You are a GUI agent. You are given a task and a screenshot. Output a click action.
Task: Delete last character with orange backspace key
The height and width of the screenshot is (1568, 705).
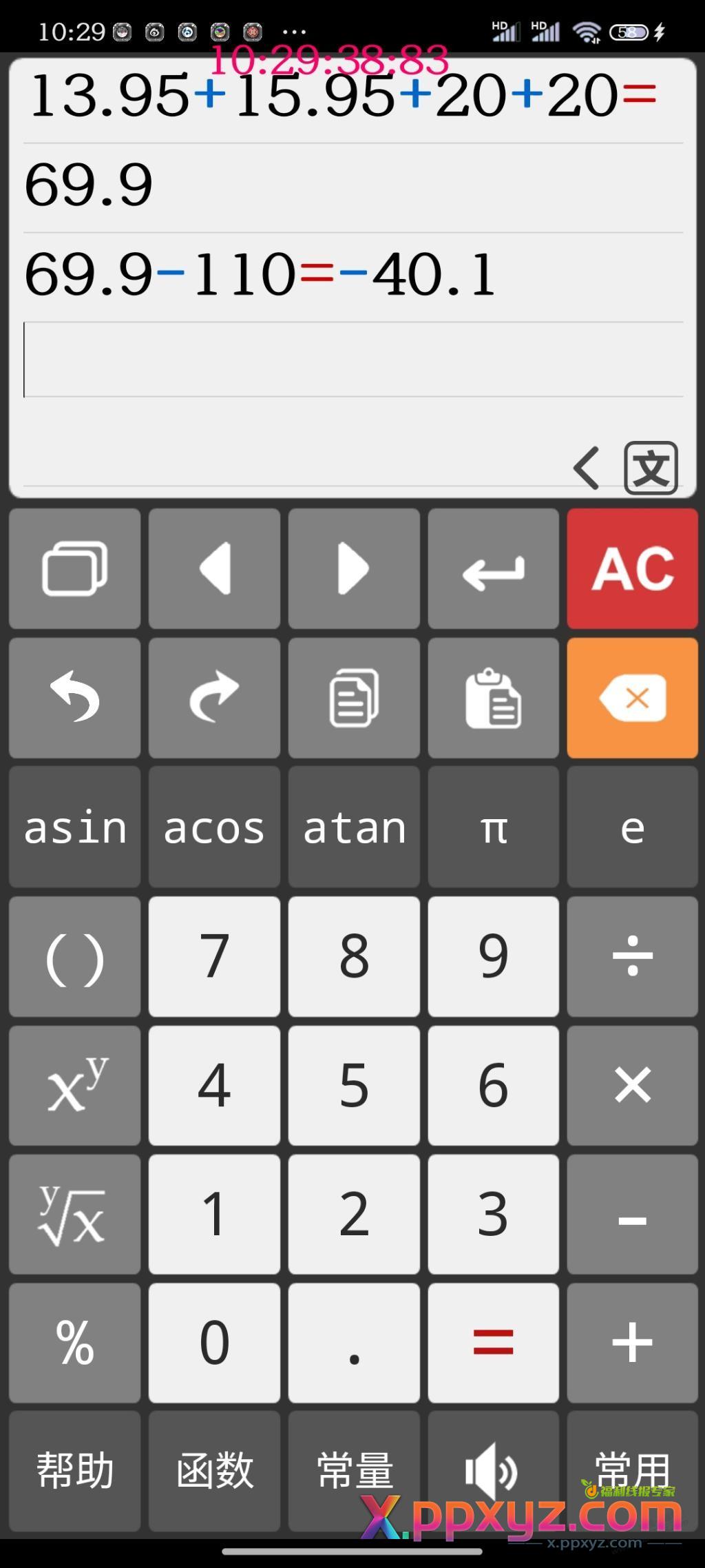click(x=632, y=698)
